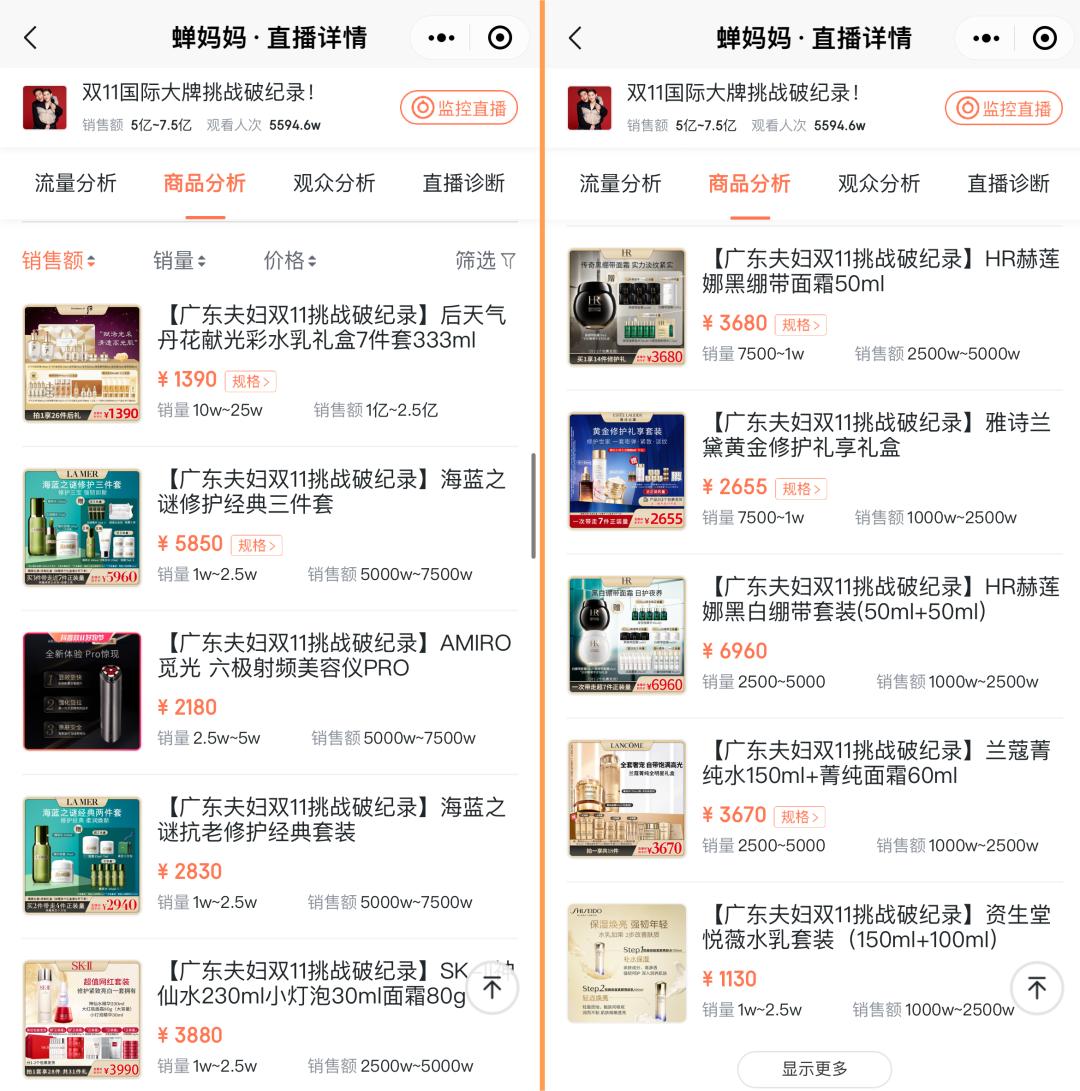1080x1091 pixels.
Task: Open the 筛选 filter
Action: point(486,261)
